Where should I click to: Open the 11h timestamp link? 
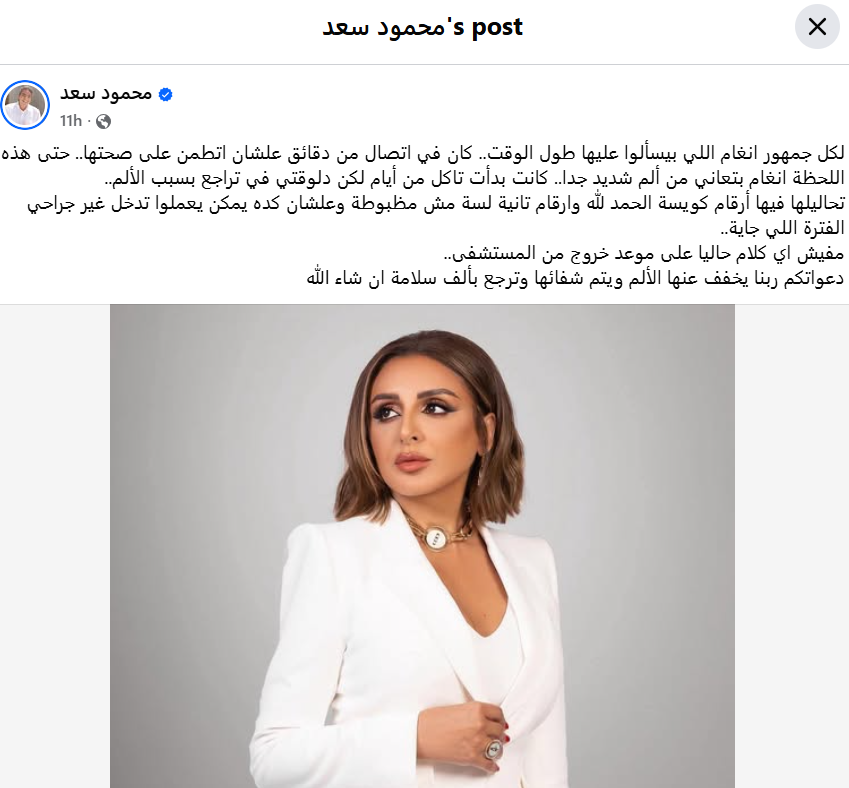(71, 121)
